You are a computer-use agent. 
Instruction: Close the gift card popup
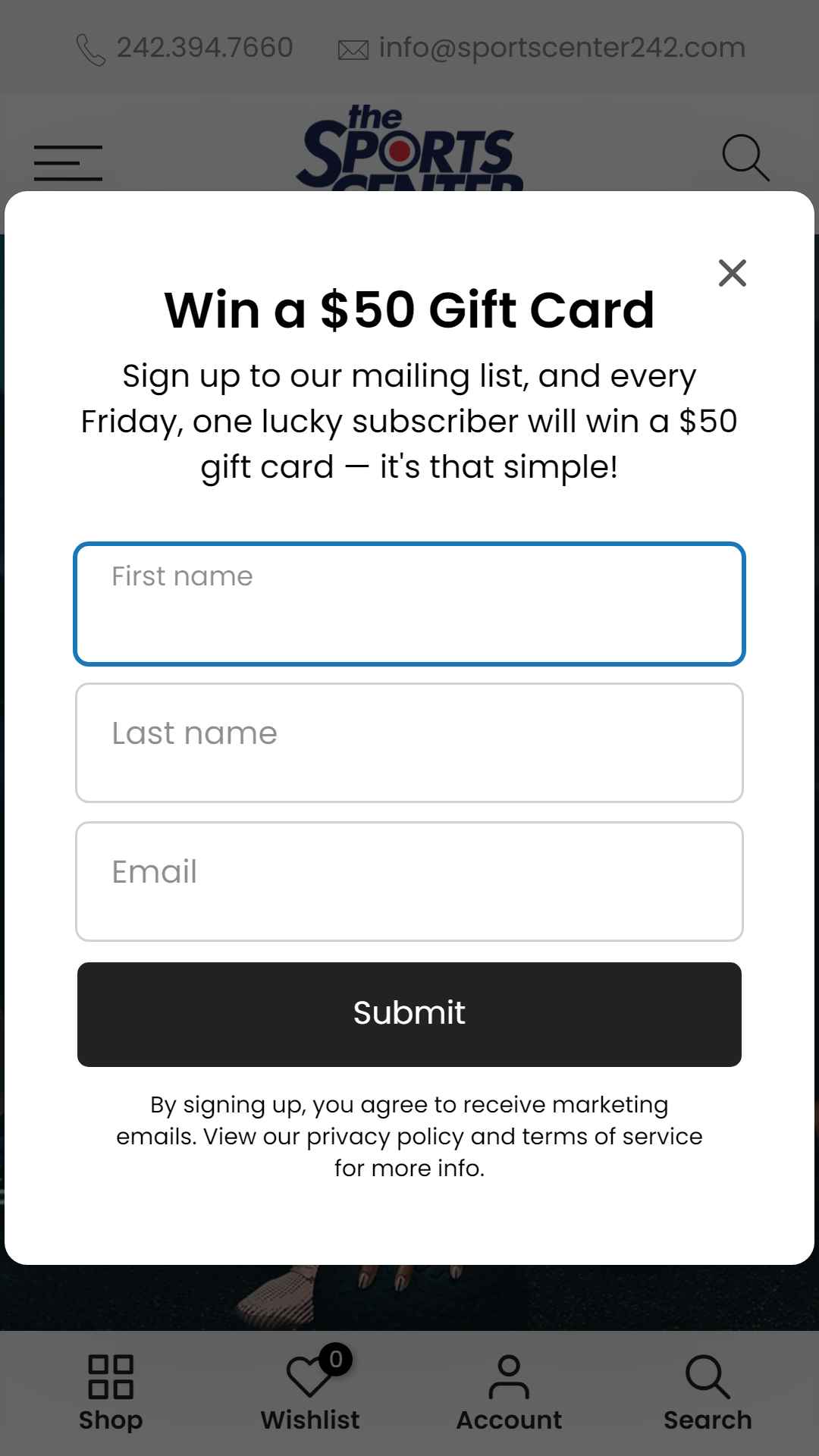click(x=732, y=273)
